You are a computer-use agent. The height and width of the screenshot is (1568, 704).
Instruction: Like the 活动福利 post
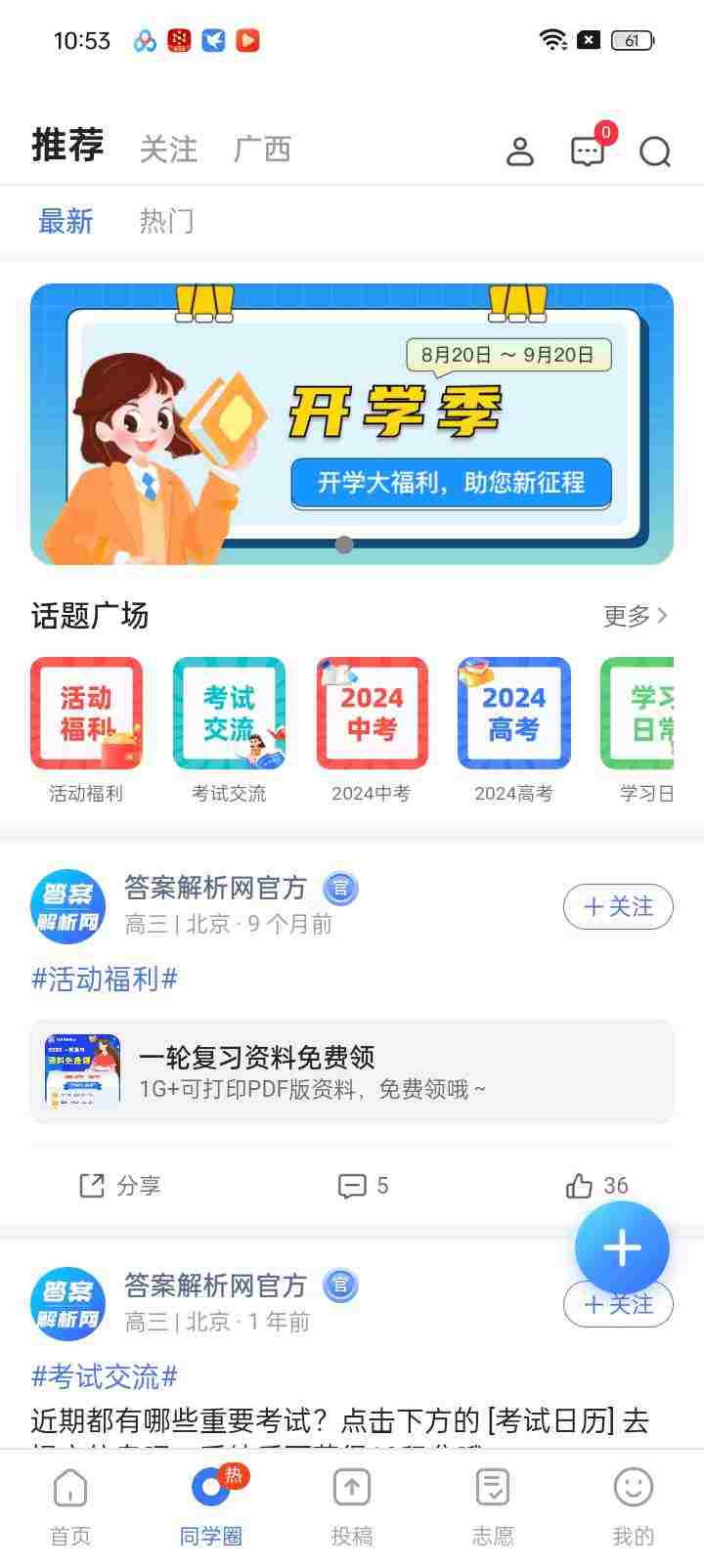pyautogui.click(x=596, y=1186)
